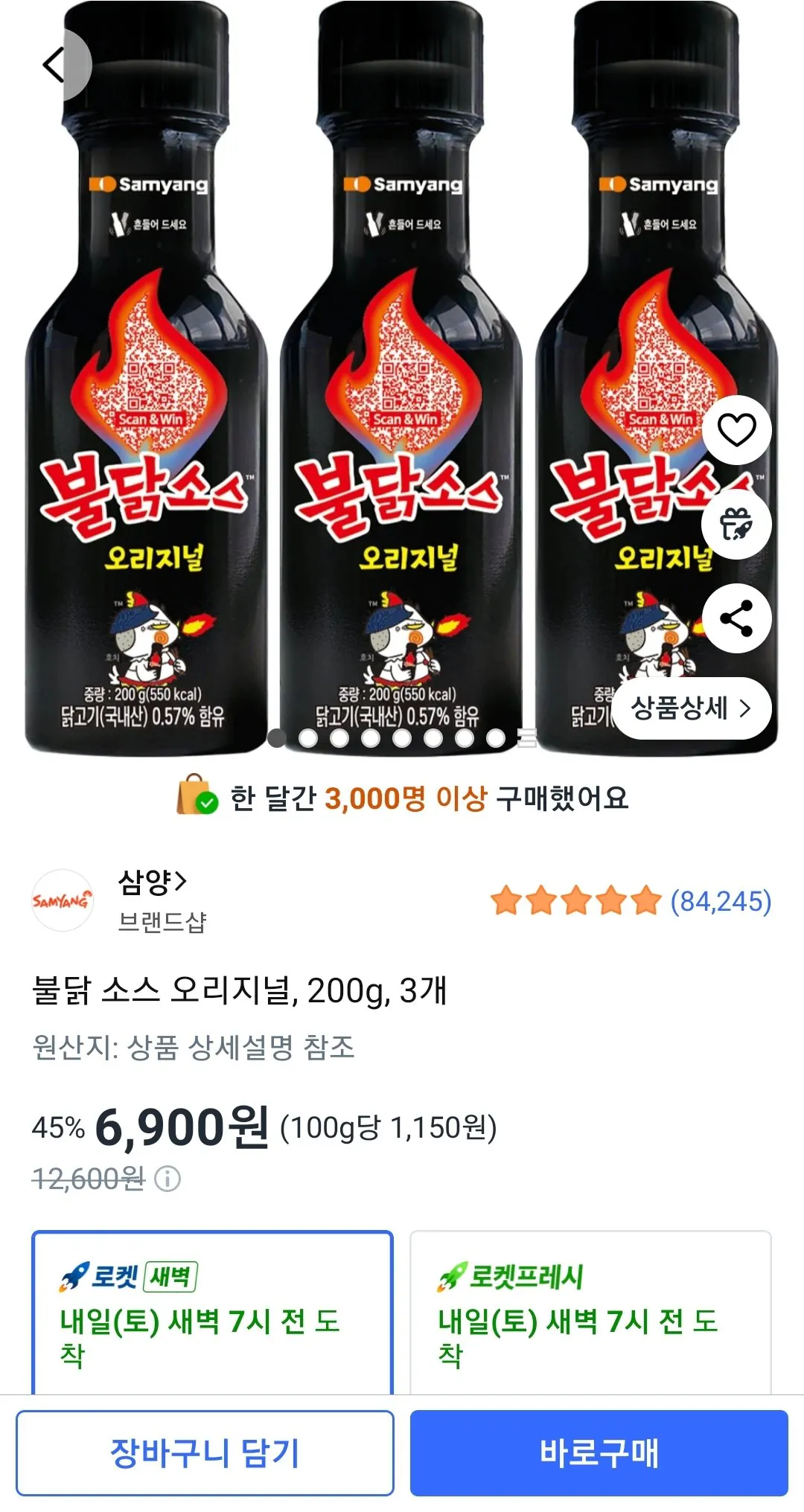Open the gift sending icon
The width and height of the screenshot is (804, 1512).
coord(736,524)
